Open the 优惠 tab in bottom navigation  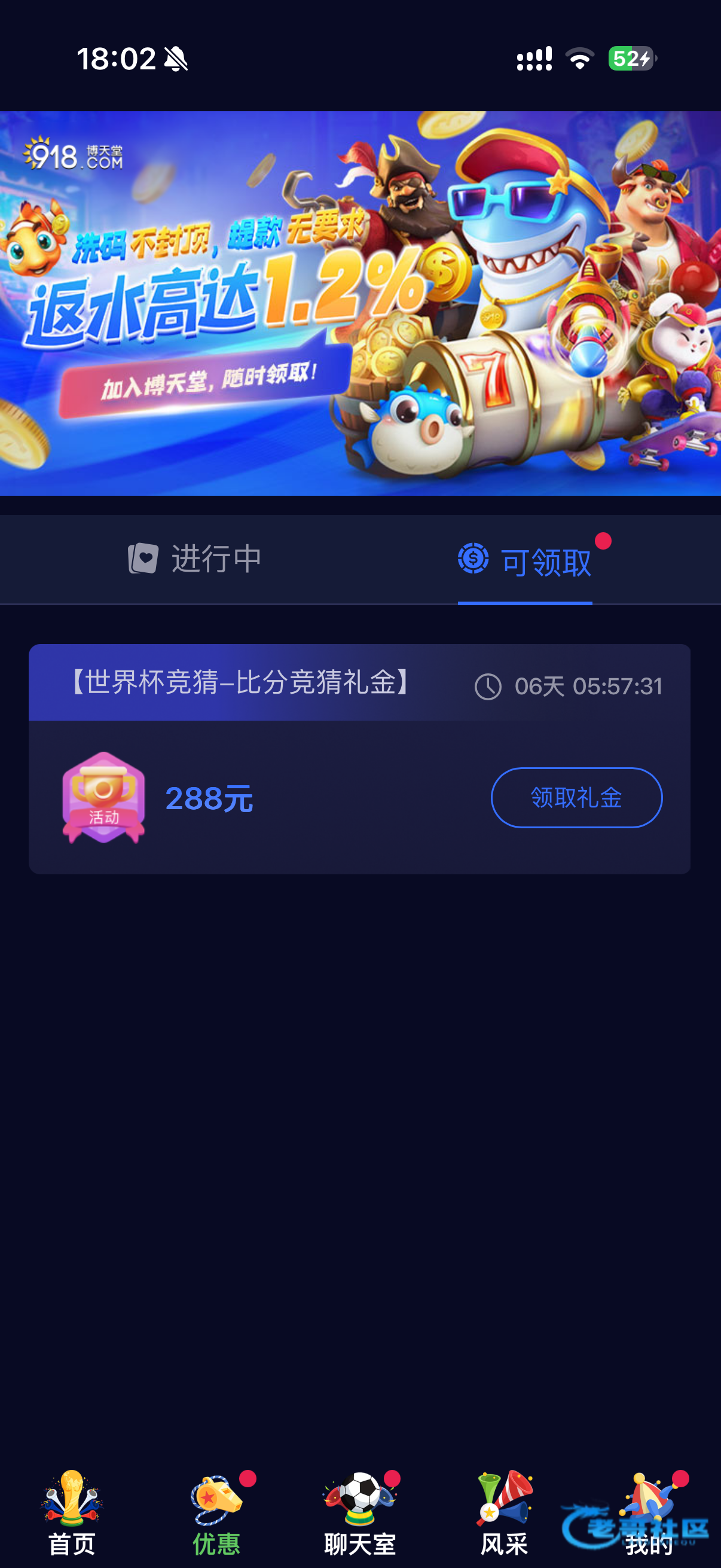point(216,1513)
